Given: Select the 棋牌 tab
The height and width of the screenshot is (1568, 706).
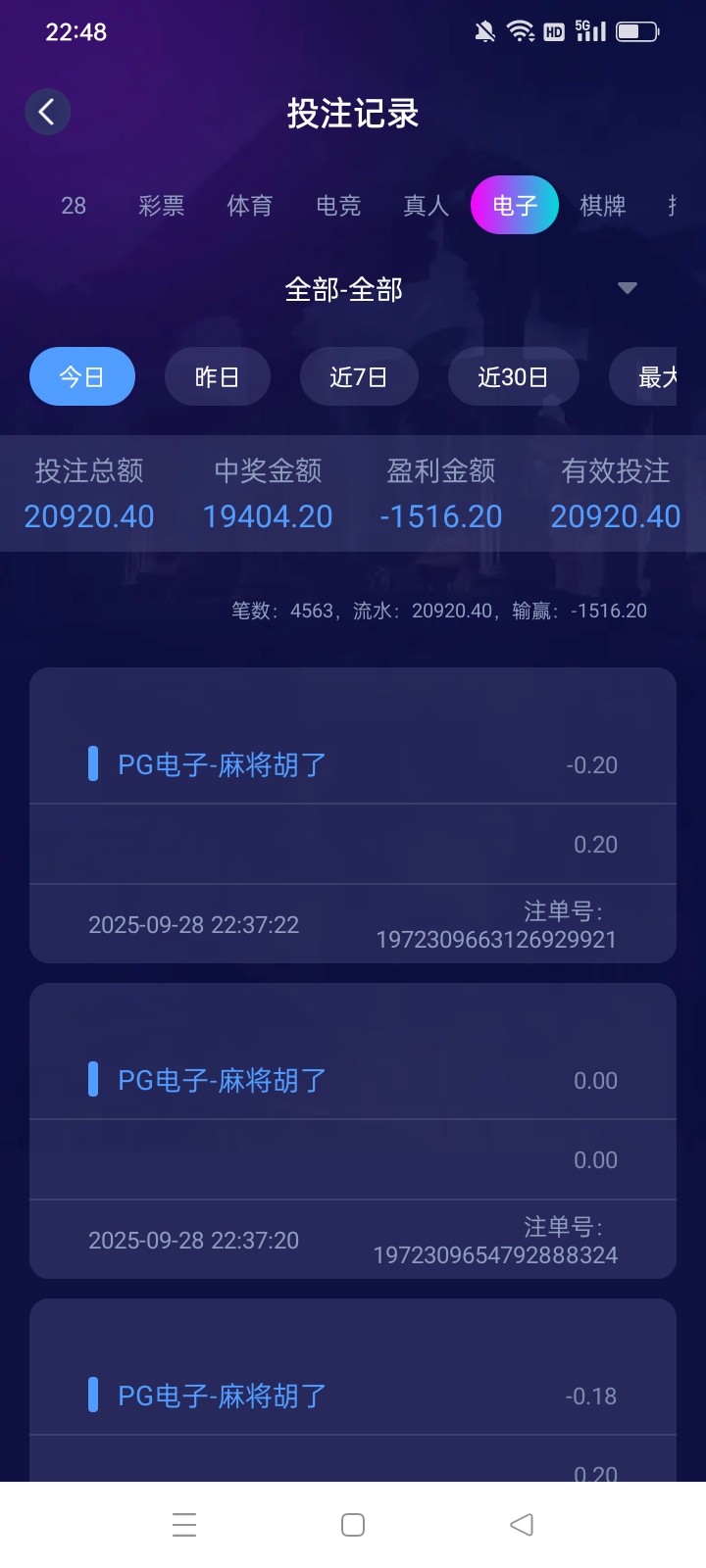Looking at the screenshot, I should (x=601, y=206).
